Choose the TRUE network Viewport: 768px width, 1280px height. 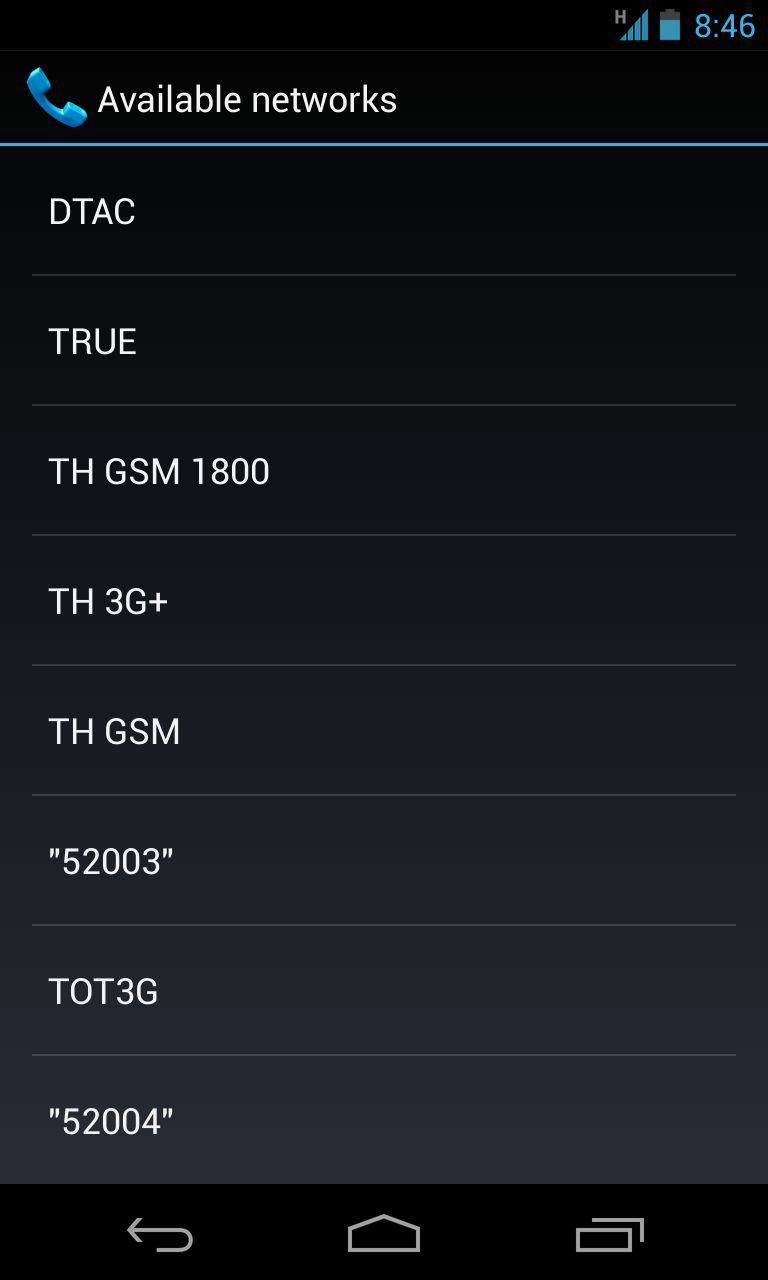384,341
